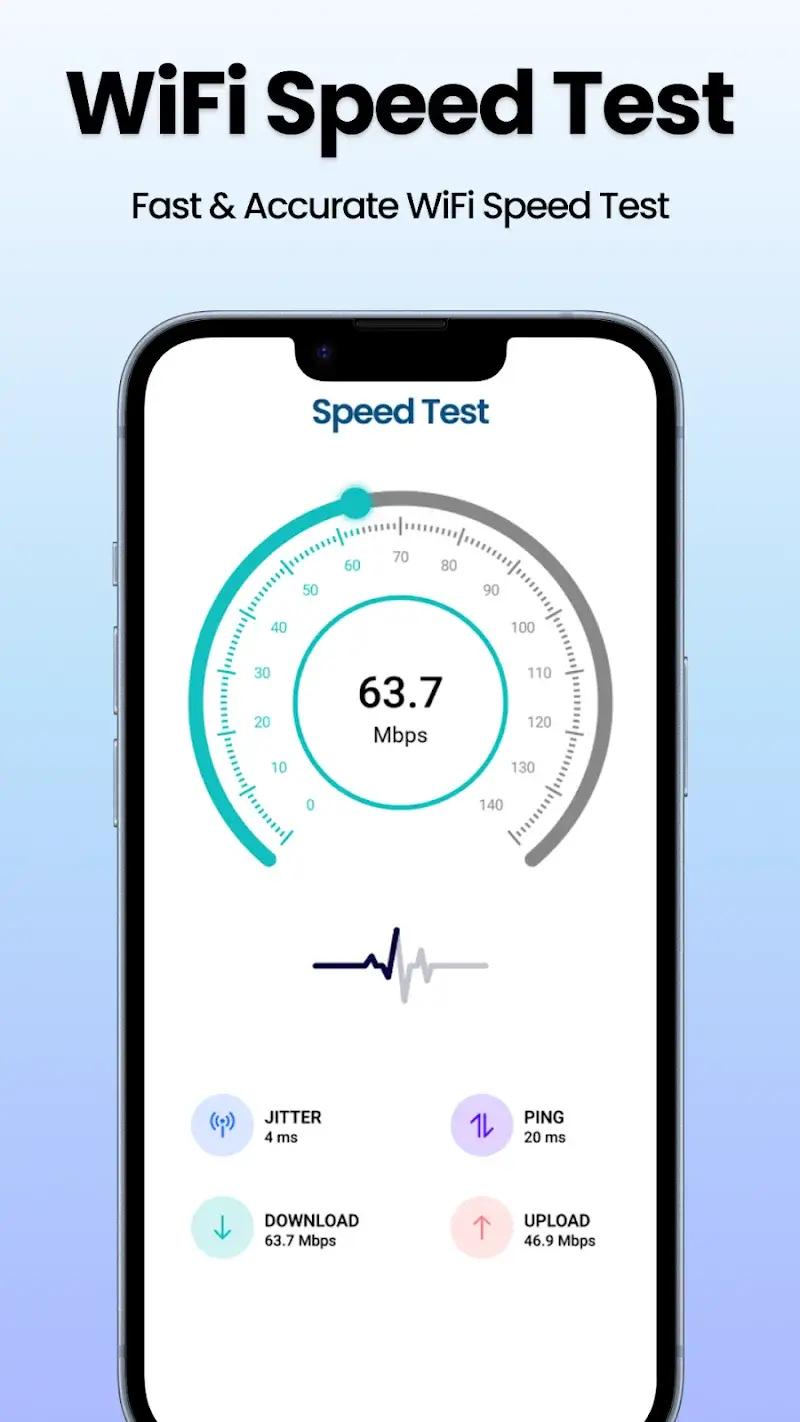Select the Upload arrow icon
Viewport: 800px width, 1422px height.
481,1227
